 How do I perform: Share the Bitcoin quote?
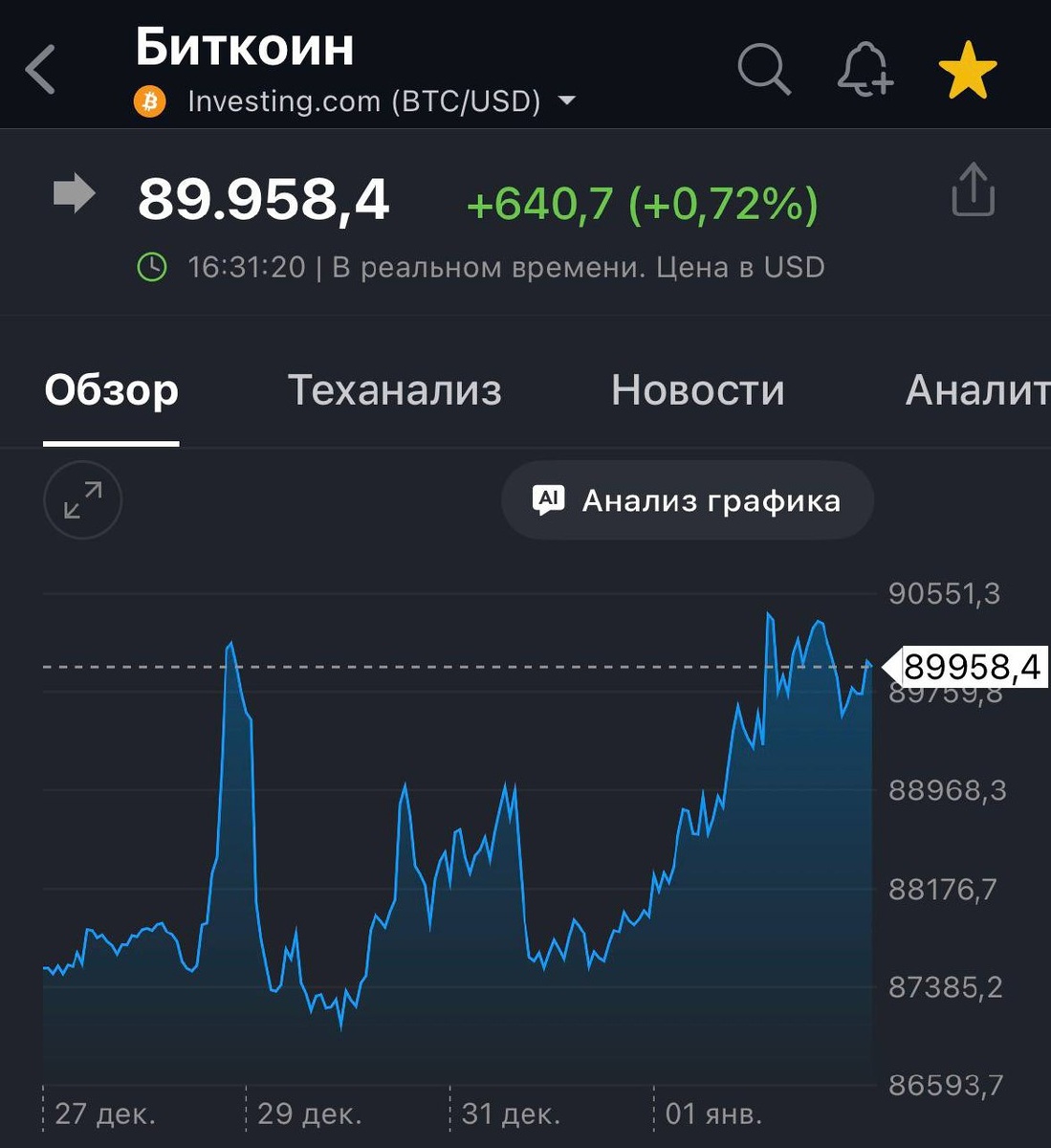tap(973, 189)
